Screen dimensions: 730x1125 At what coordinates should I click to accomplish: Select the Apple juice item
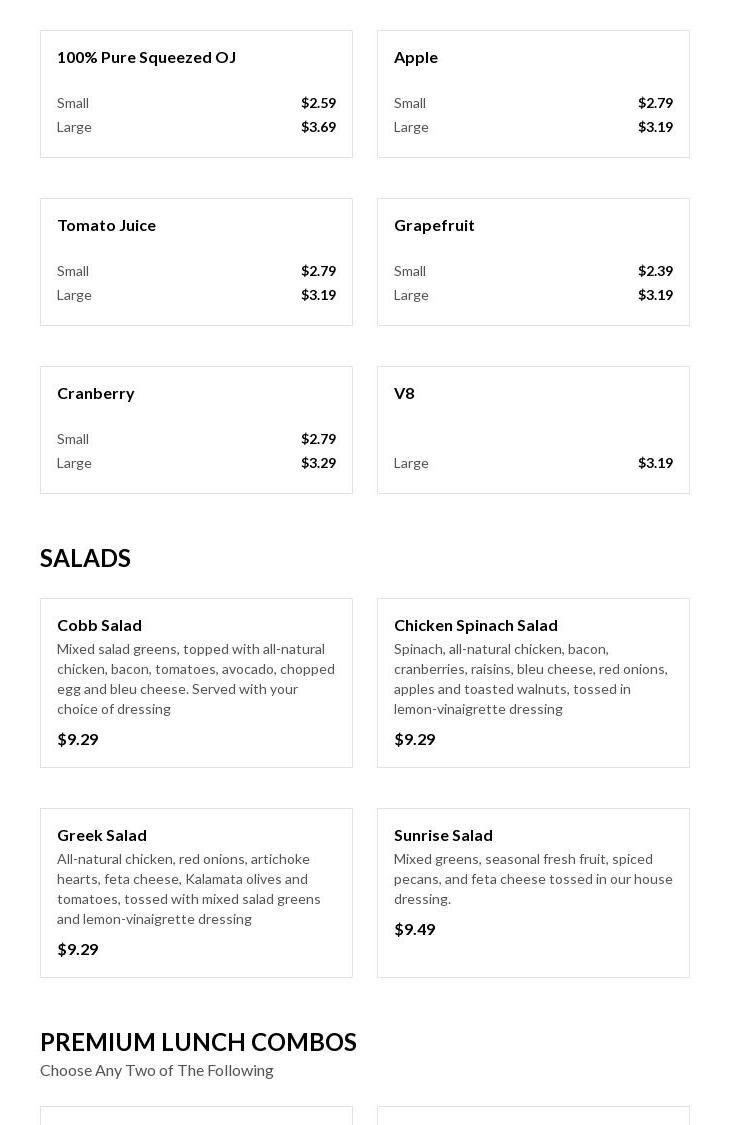coord(532,93)
